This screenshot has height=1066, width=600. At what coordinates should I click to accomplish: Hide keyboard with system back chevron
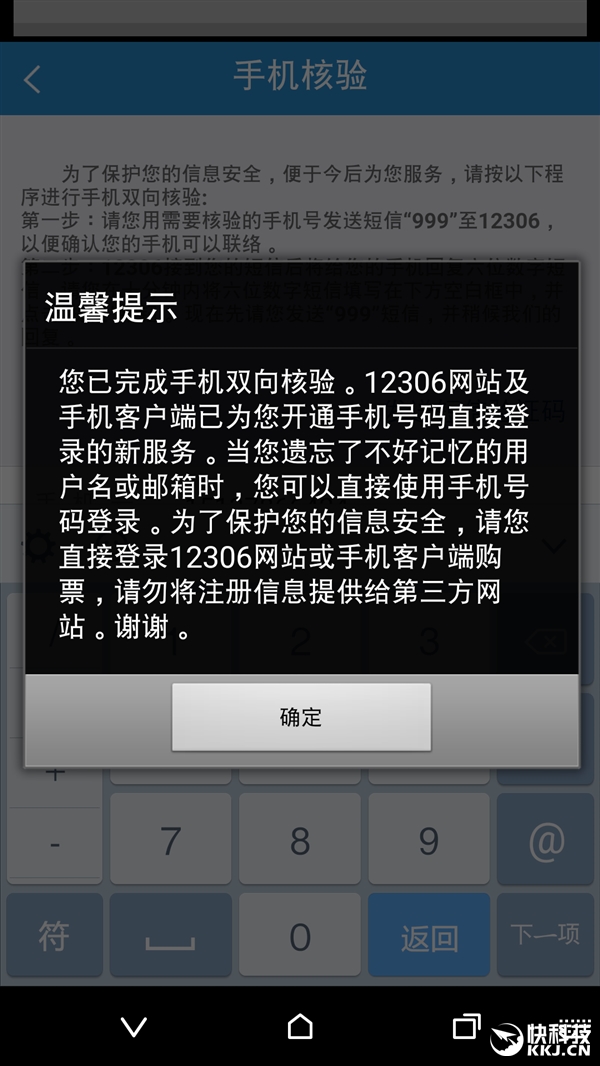pyautogui.click(x=133, y=1026)
